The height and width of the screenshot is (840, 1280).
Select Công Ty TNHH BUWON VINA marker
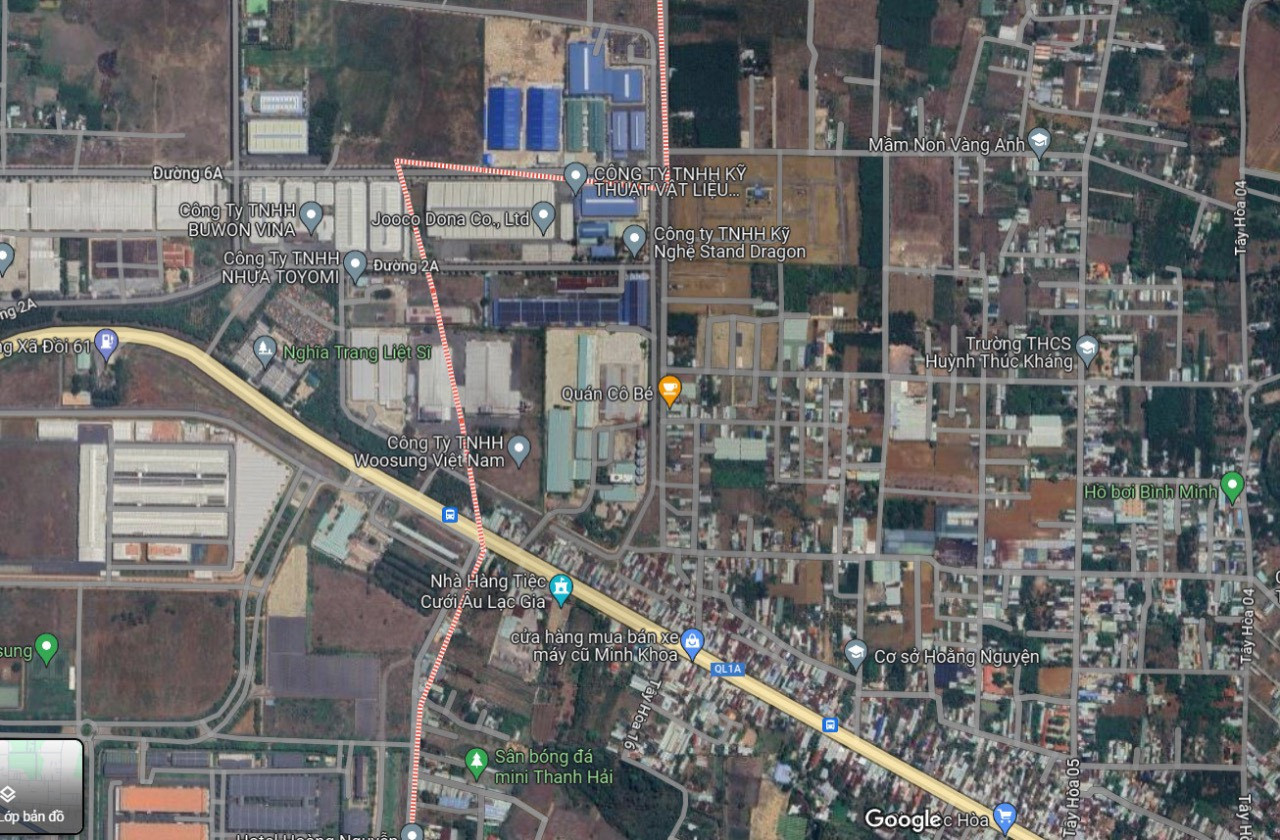click(311, 214)
